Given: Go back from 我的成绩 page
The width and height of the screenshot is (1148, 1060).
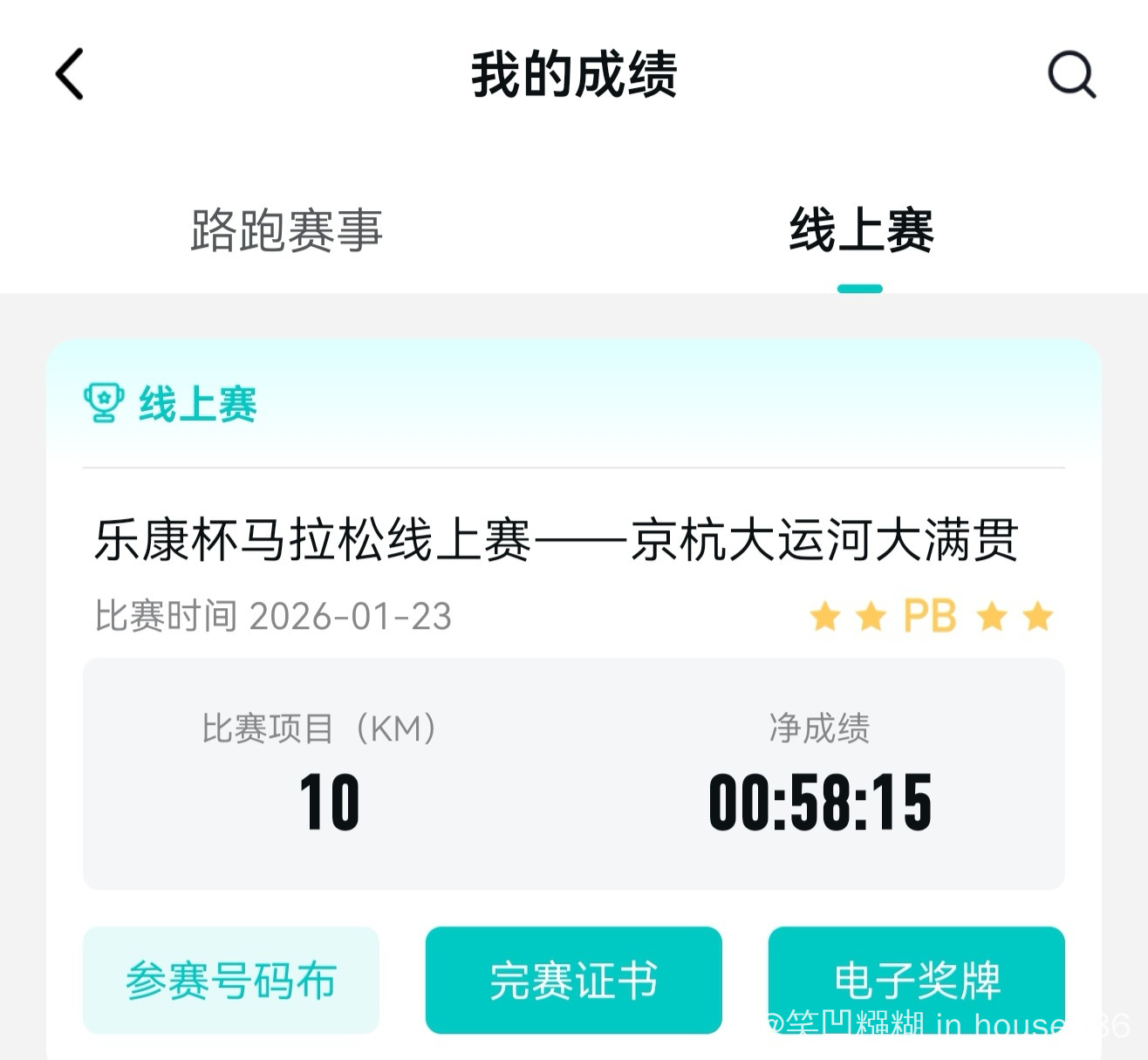Looking at the screenshot, I should 70,74.
